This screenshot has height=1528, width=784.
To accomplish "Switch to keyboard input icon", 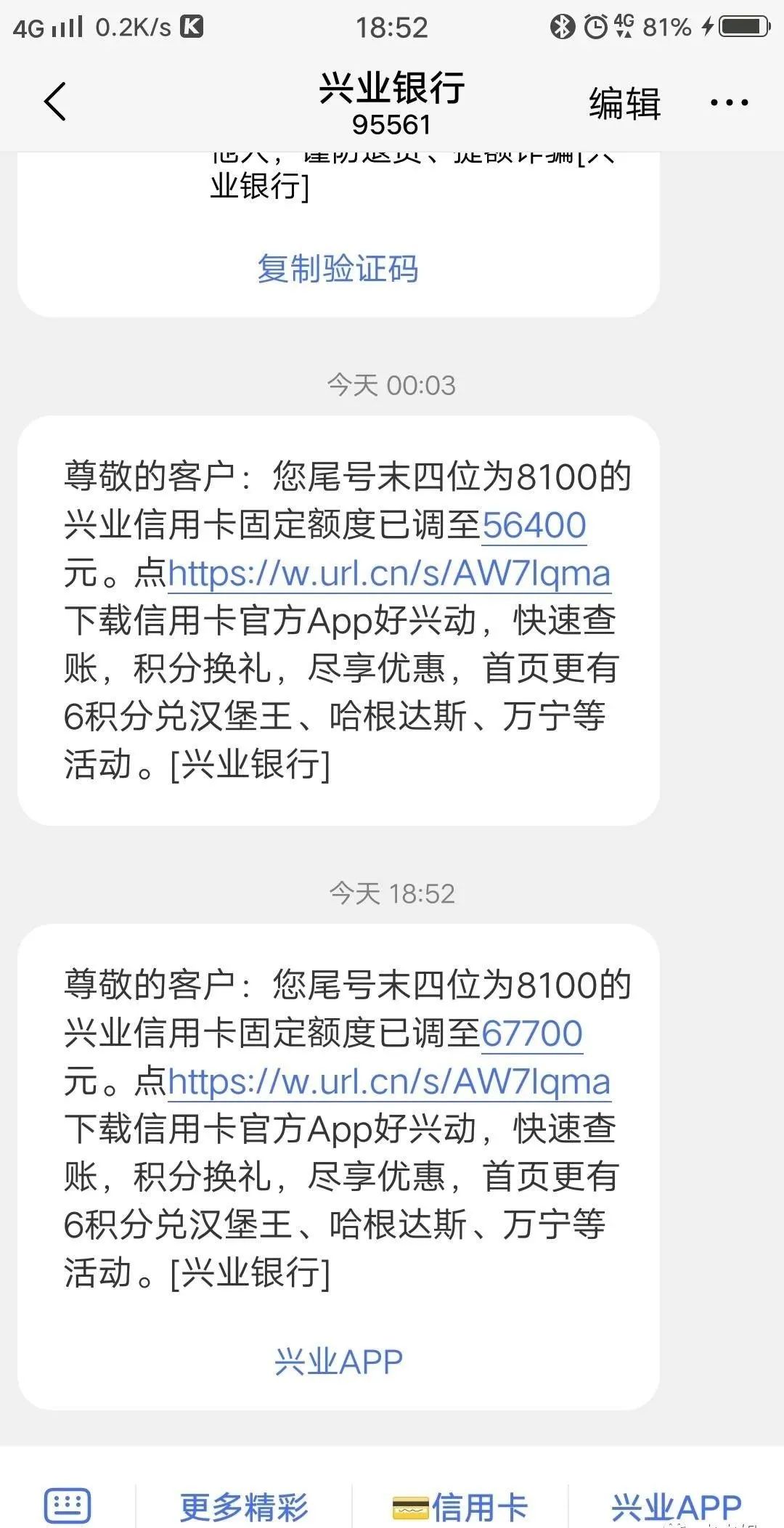I will (68, 1505).
